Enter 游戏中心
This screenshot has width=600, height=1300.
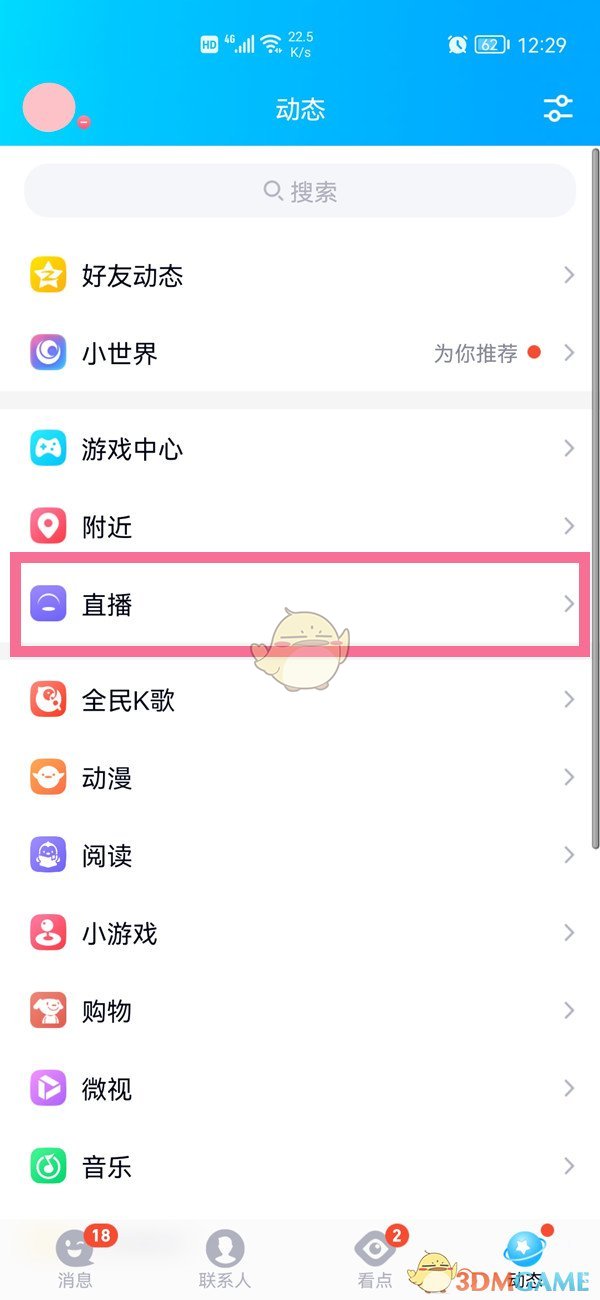pos(300,449)
